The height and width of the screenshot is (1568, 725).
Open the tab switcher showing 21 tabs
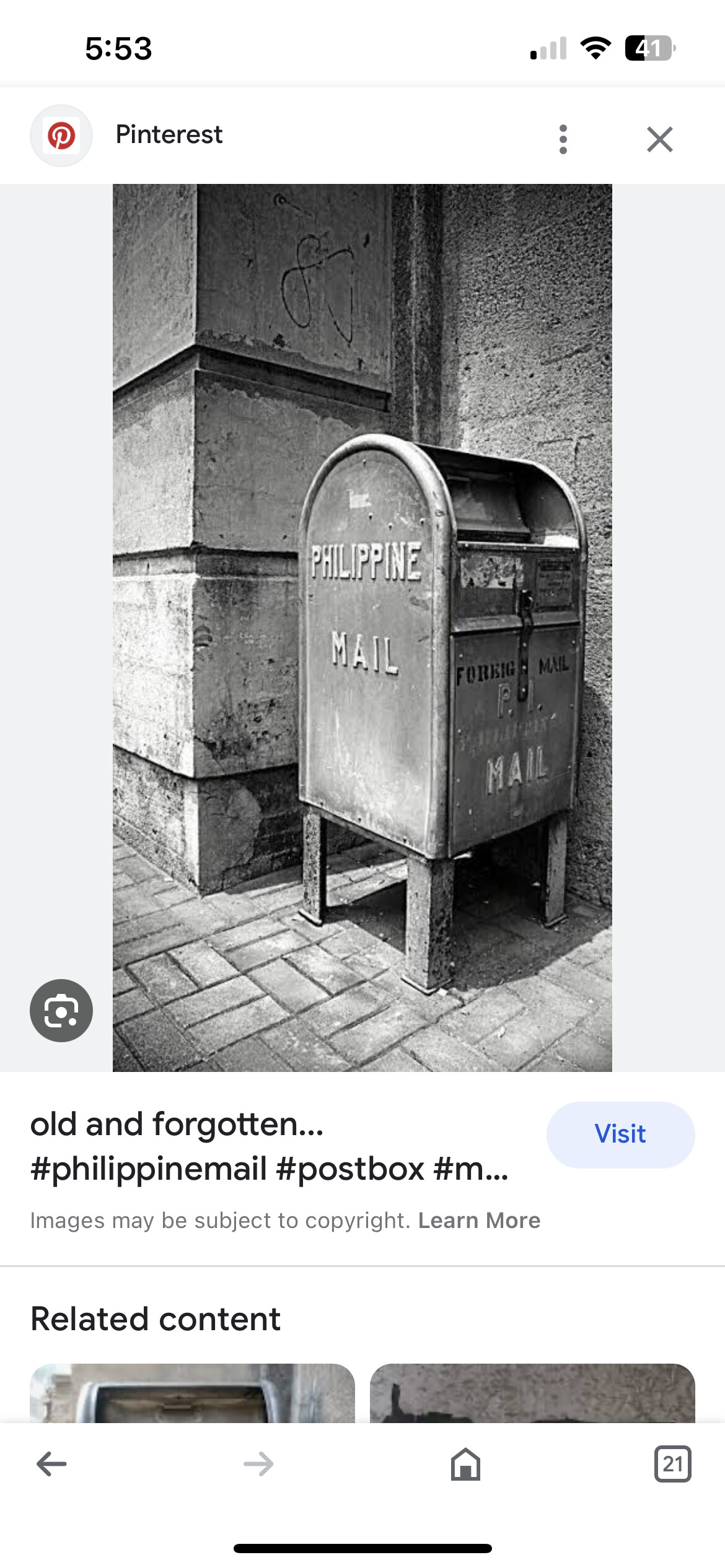click(x=672, y=1465)
